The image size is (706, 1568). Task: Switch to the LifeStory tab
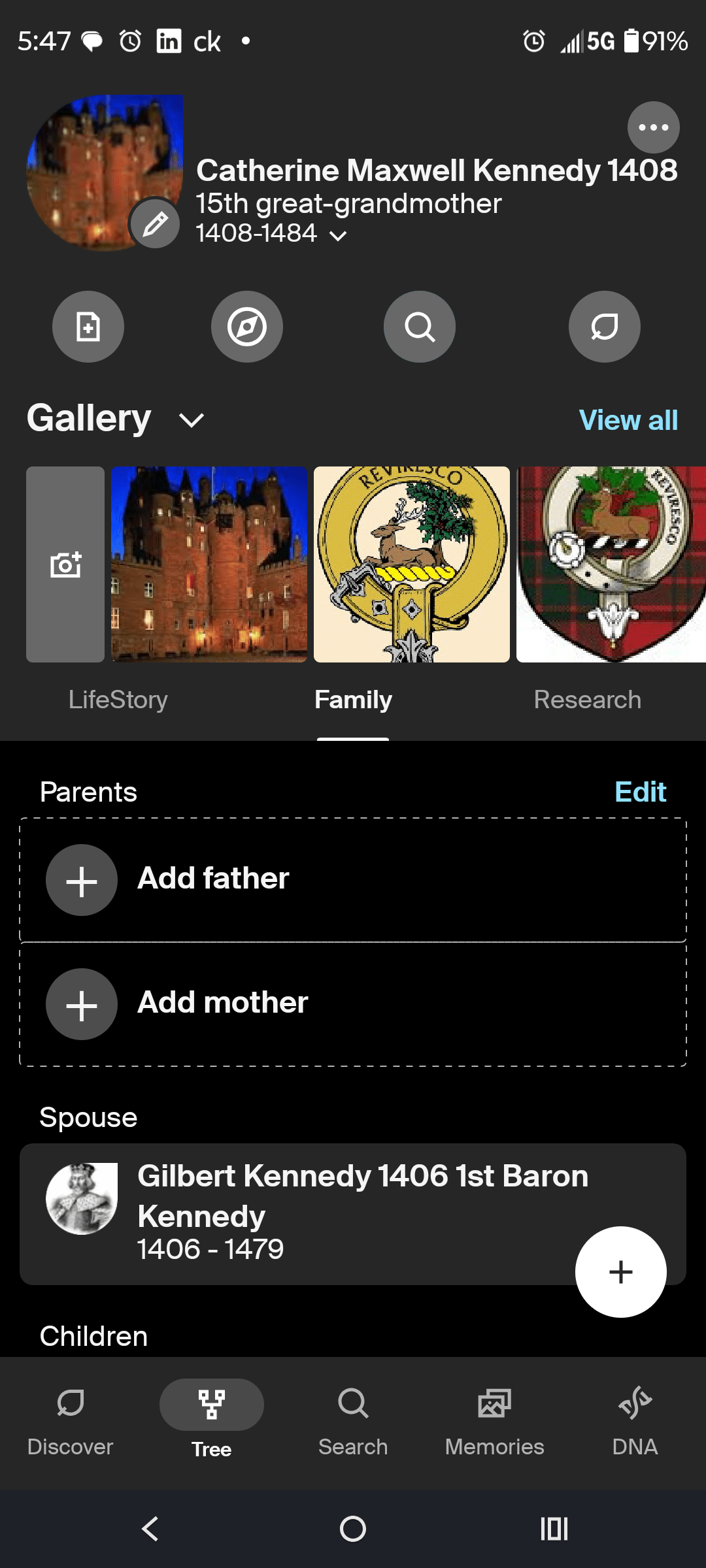coord(118,699)
